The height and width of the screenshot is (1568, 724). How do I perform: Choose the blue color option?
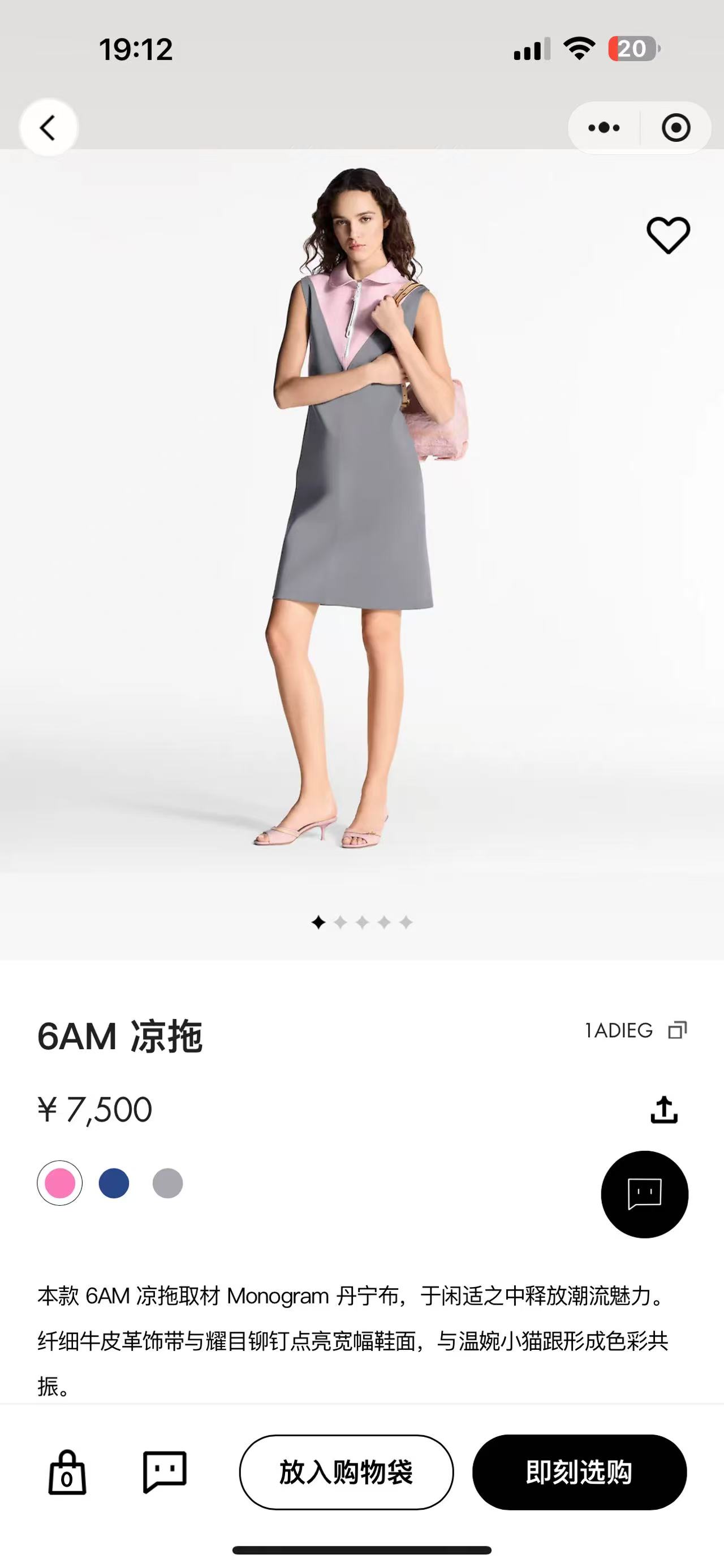pyautogui.click(x=114, y=1183)
